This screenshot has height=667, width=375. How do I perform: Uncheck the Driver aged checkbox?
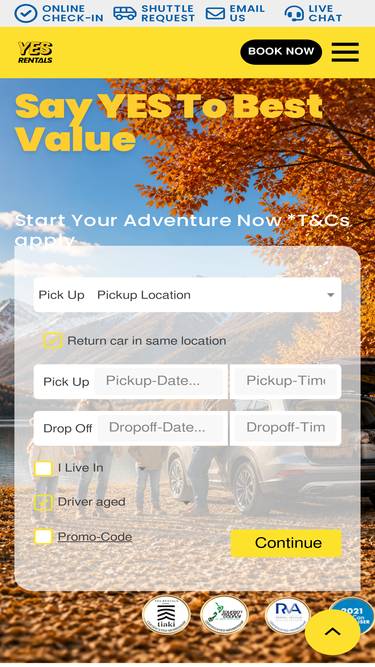pyautogui.click(x=43, y=502)
